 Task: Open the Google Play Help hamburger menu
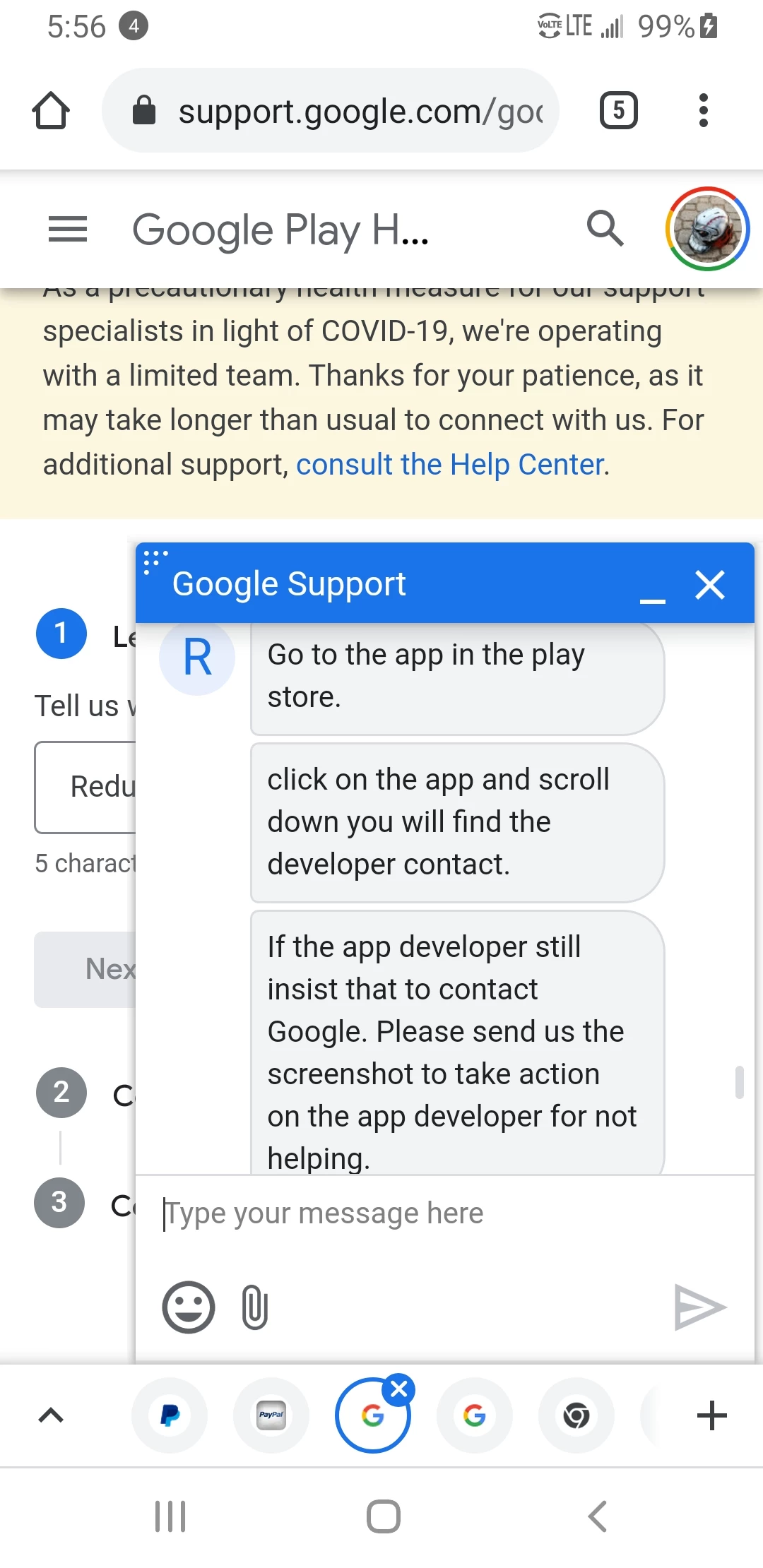[68, 230]
